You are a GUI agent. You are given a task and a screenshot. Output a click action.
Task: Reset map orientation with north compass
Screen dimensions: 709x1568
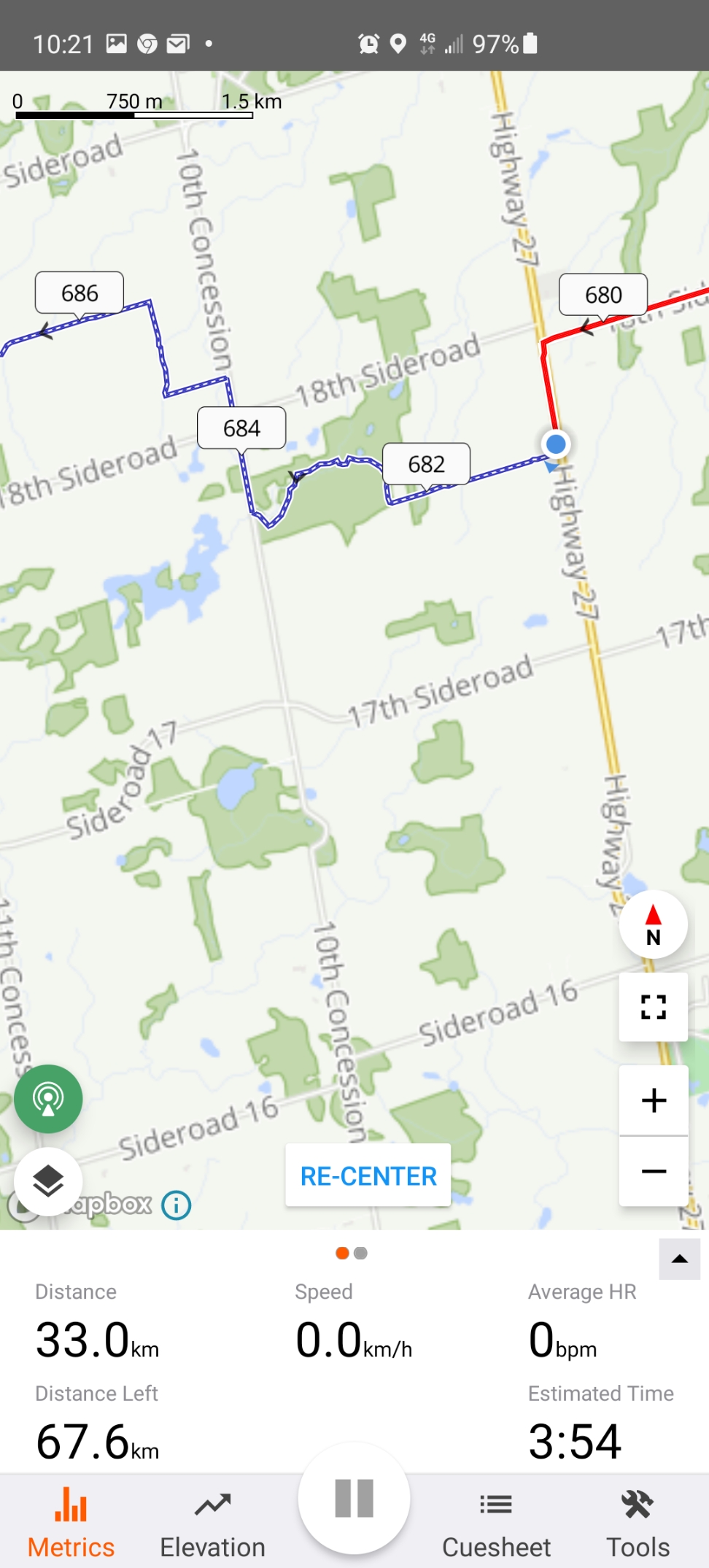654,924
